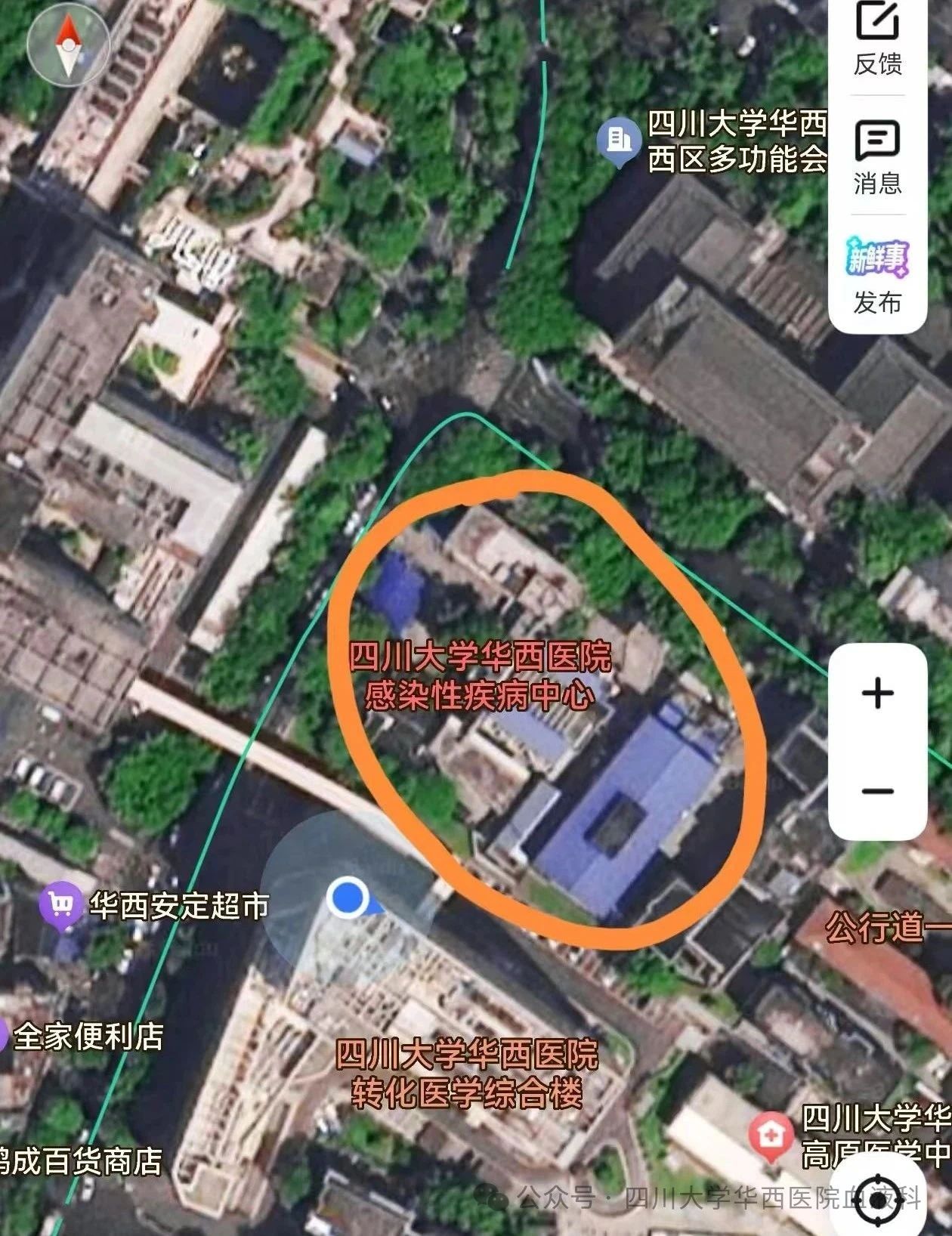This screenshot has height=1236, width=952.
Task: Tap 发布 to post 新鲜事
Action: click(x=878, y=276)
